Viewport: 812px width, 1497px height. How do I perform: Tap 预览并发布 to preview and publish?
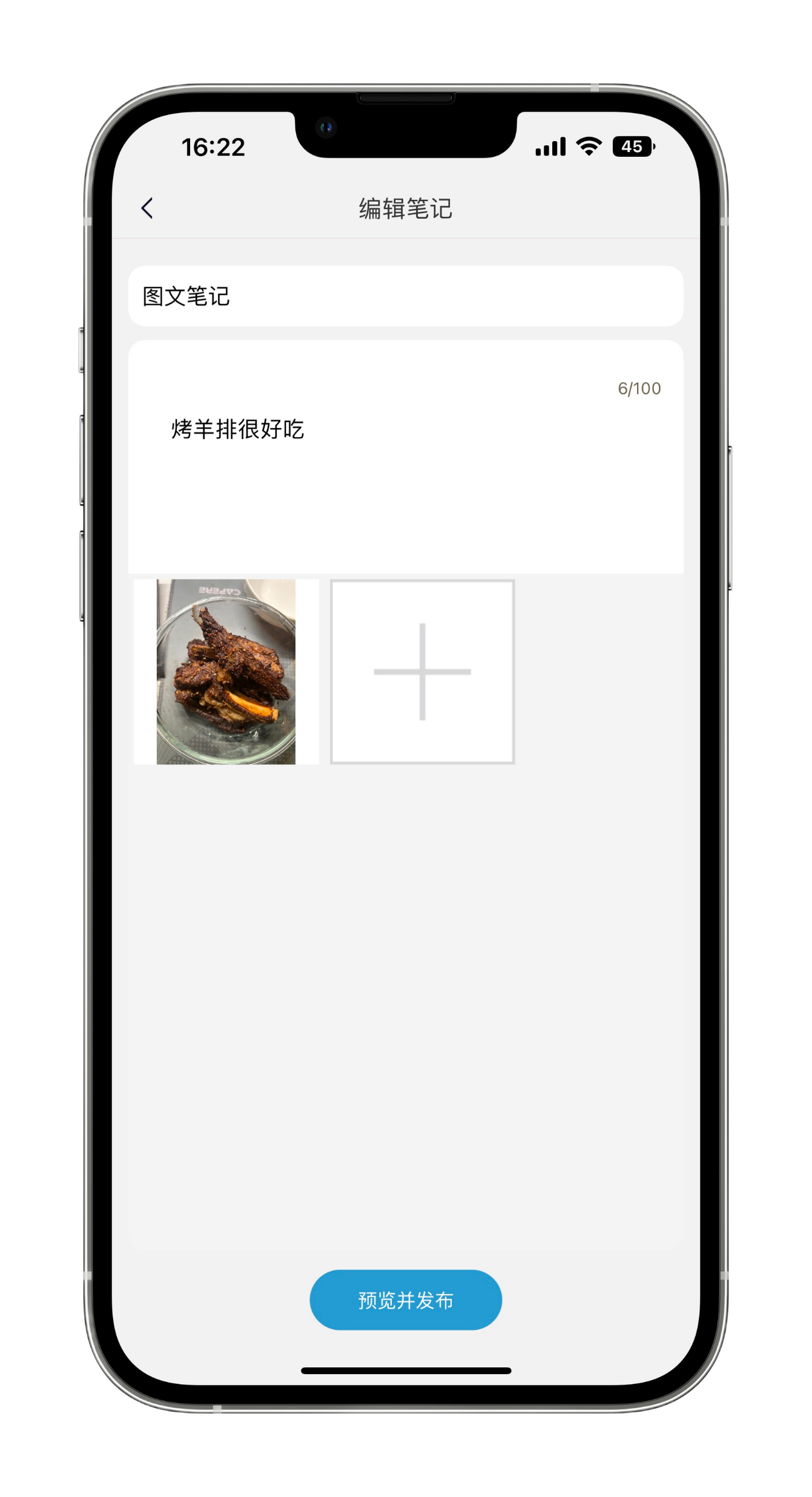(x=405, y=1300)
